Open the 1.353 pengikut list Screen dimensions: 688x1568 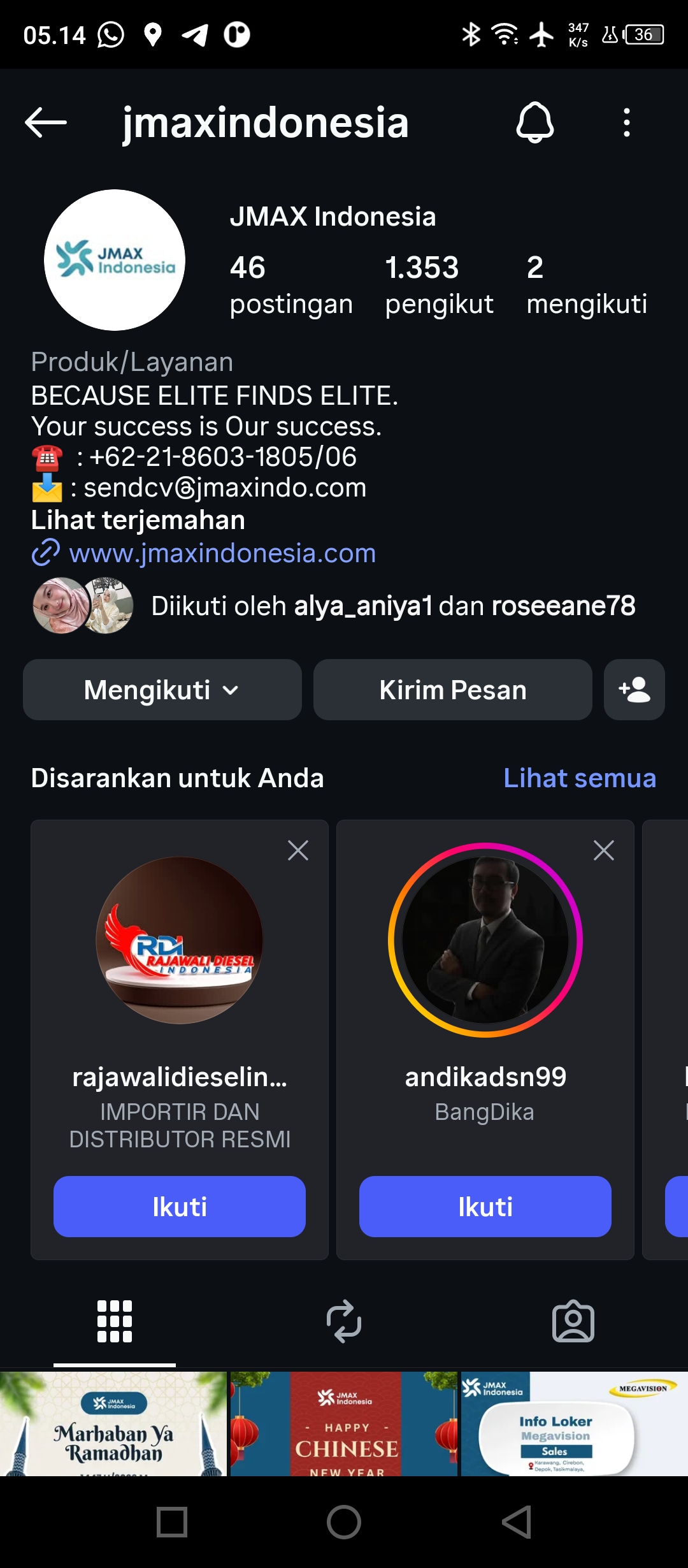pyautogui.click(x=439, y=285)
